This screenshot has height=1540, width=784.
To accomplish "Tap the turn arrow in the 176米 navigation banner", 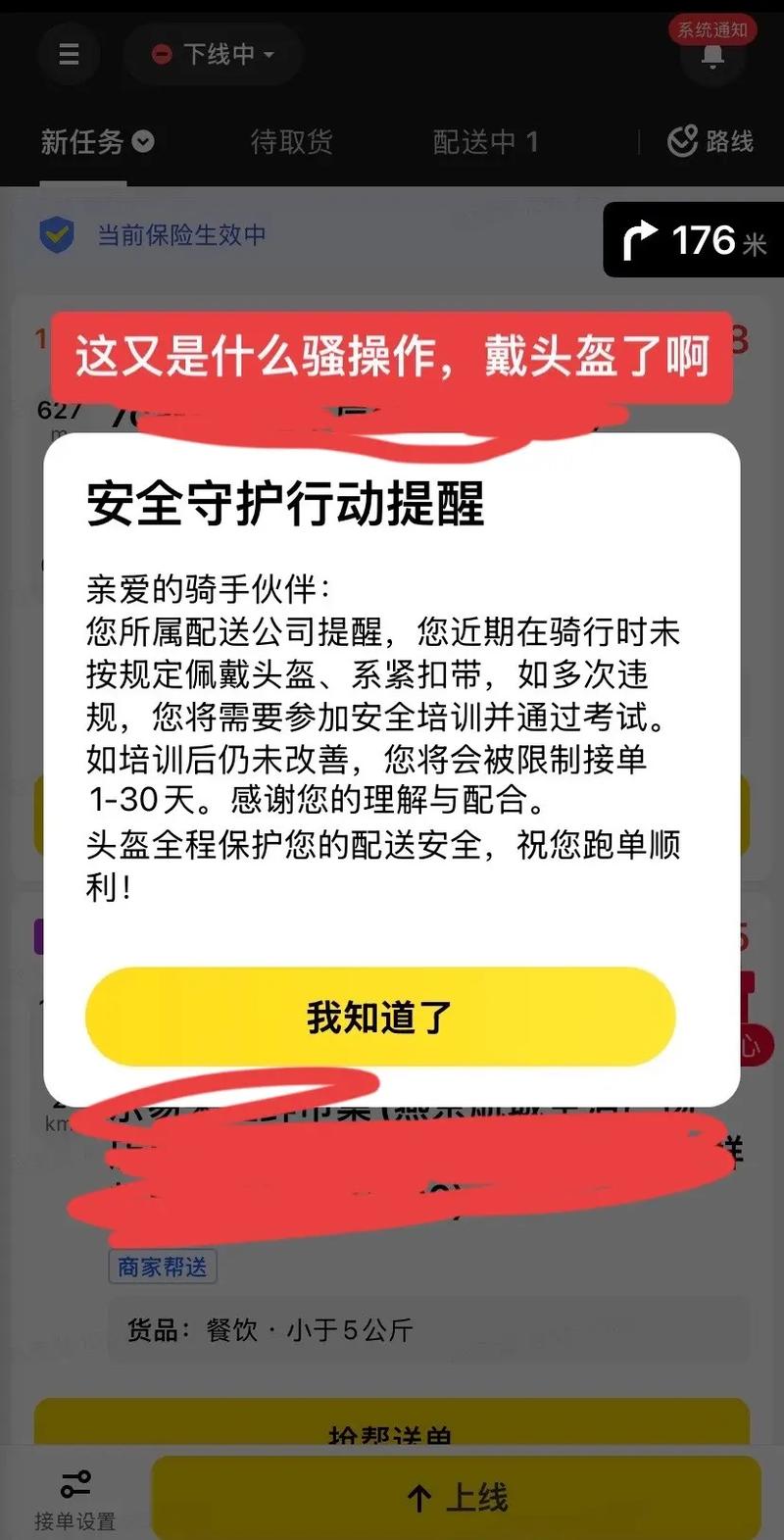I will (641, 240).
